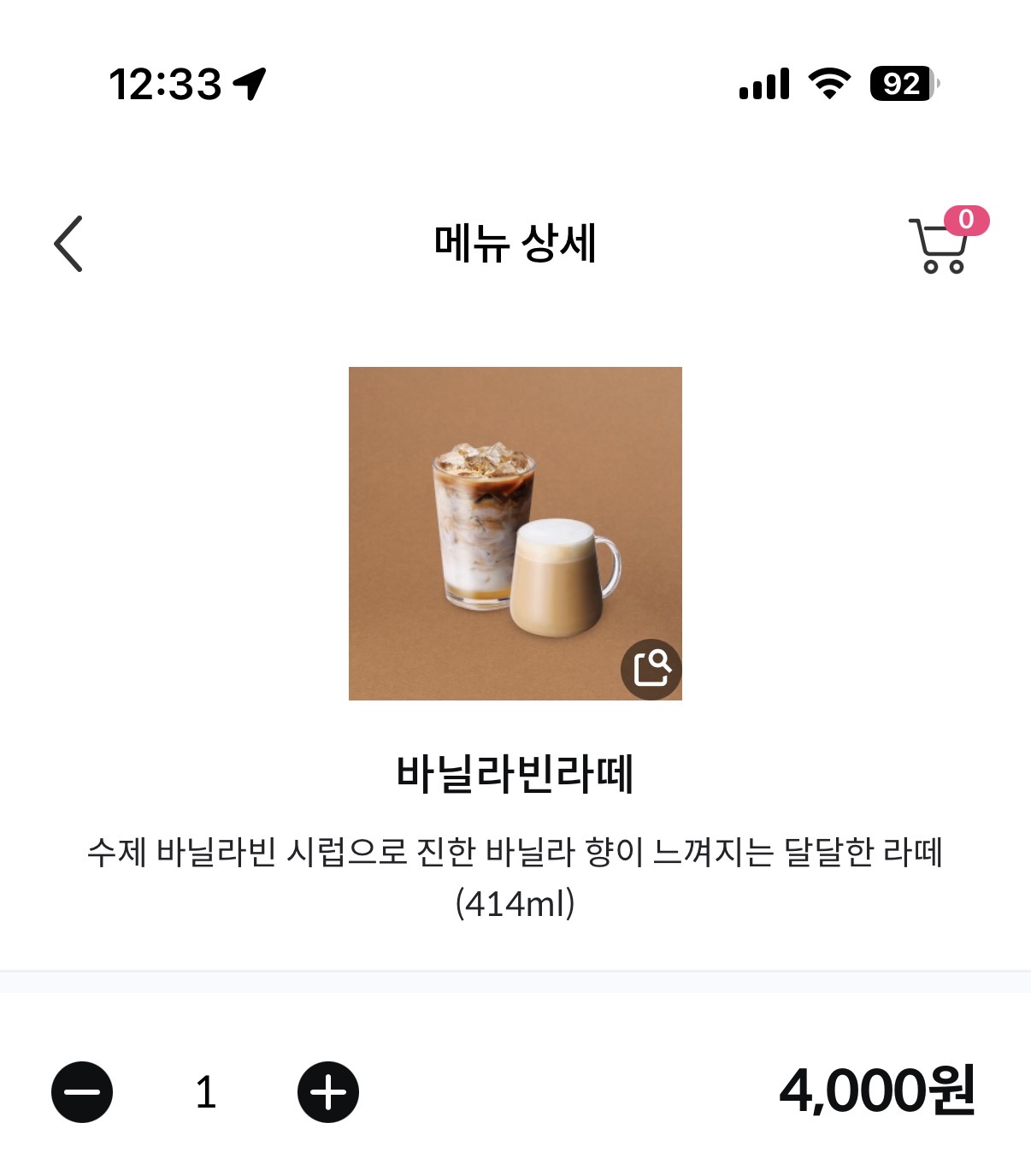Image resolution: width=1031 pixels, height=1176 pixels.
Task: Decrease the quantity with the minus button
Action: (82, 1092)
